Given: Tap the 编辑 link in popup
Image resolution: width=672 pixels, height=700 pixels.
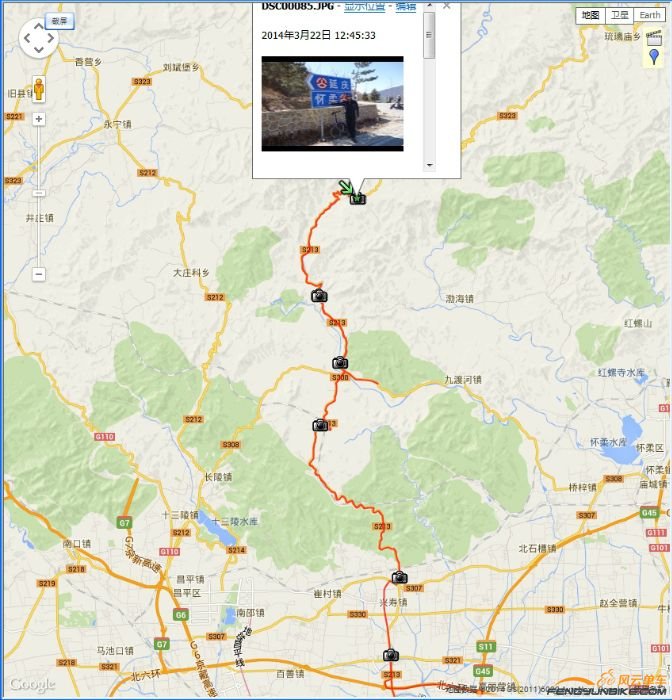Looking at the screenshot, I should (405, 6).
